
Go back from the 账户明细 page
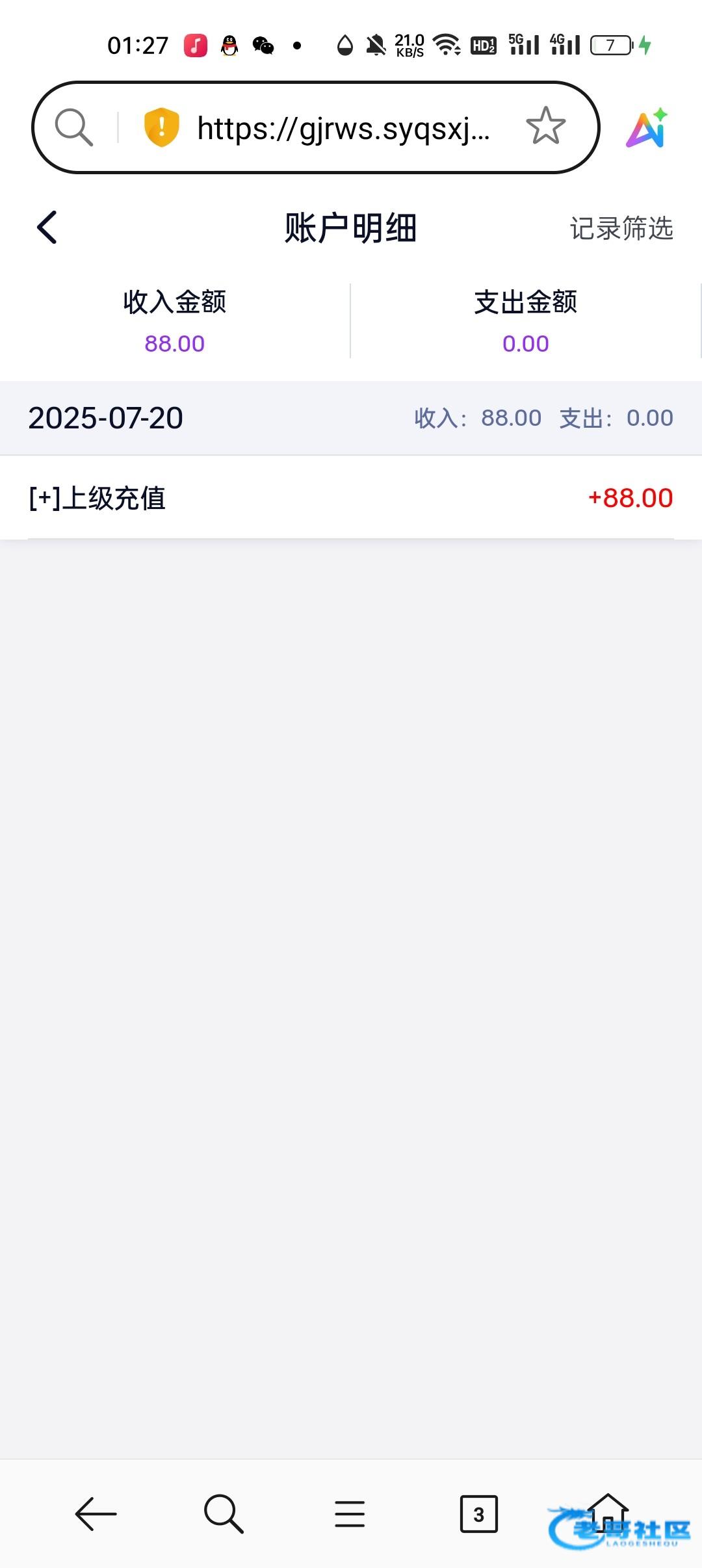point(47,228)
